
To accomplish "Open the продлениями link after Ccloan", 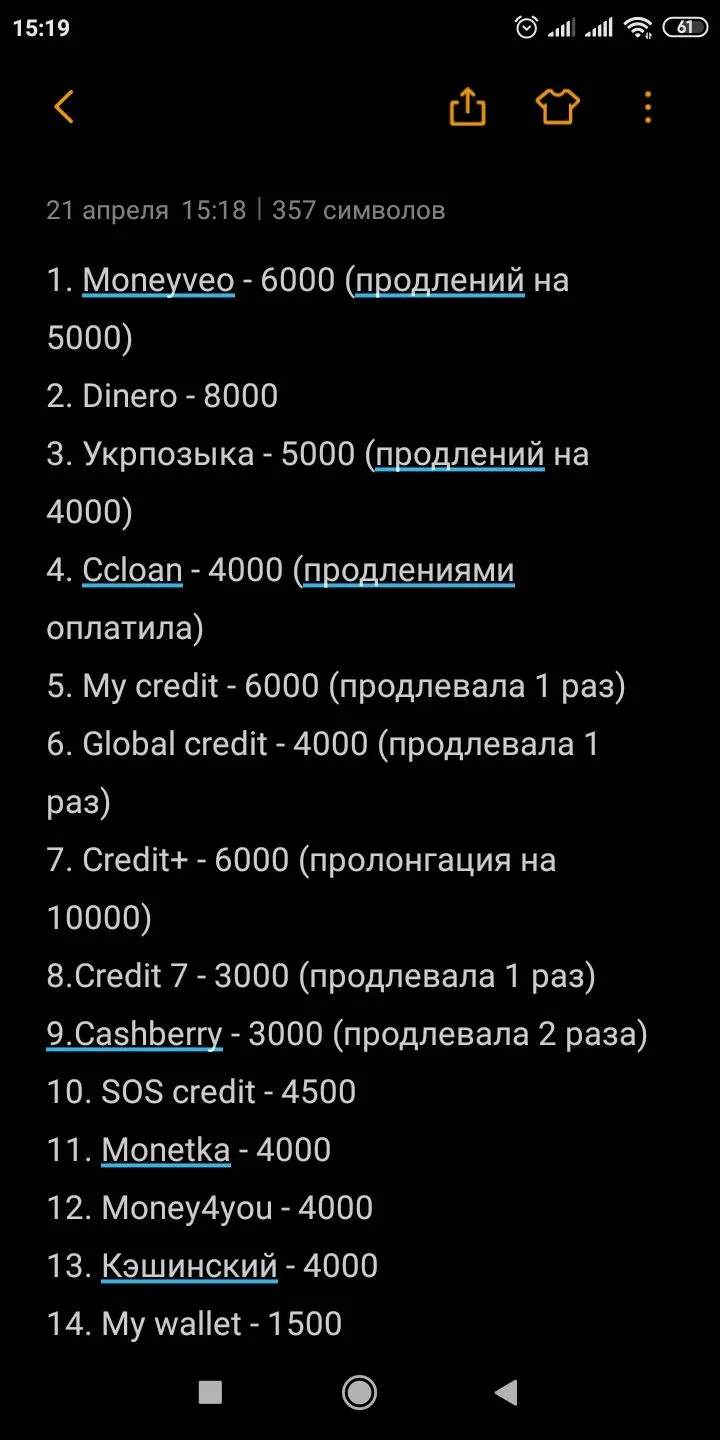I will (x=404, y=569).
